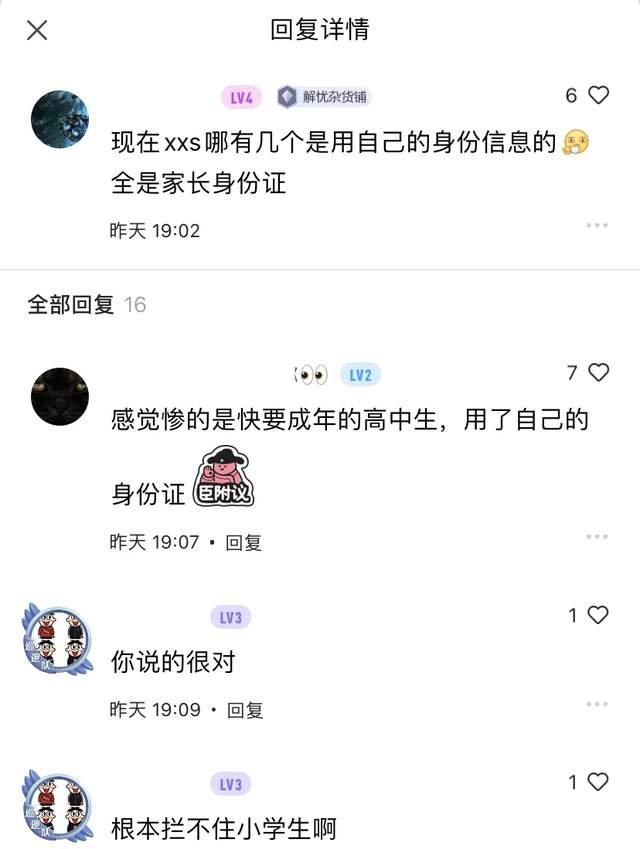
Task: Like the reply 根本拦不住小学生啊
Action: [598, 782]
